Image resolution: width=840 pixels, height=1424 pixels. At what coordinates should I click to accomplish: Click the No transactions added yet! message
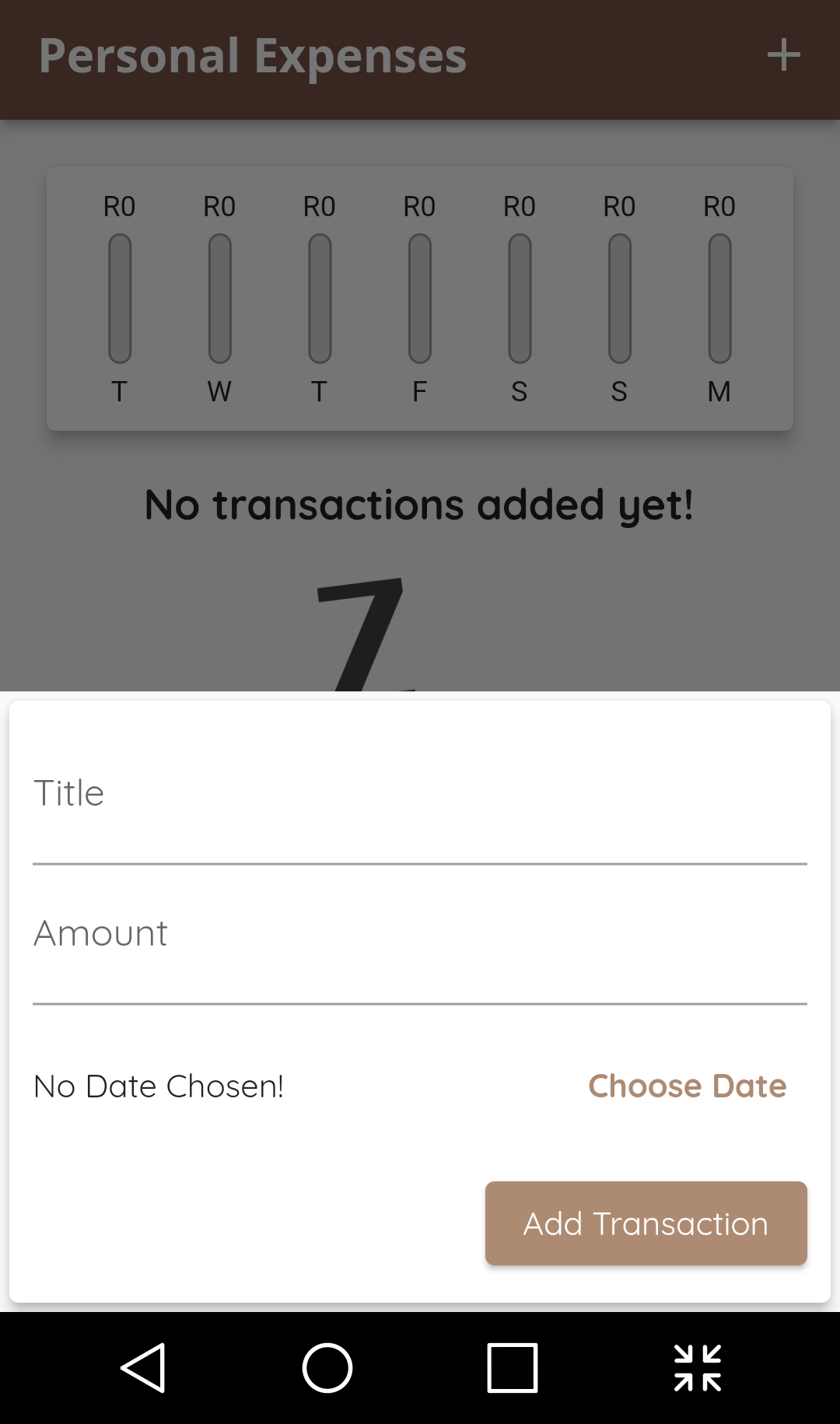tap(419, 504)
